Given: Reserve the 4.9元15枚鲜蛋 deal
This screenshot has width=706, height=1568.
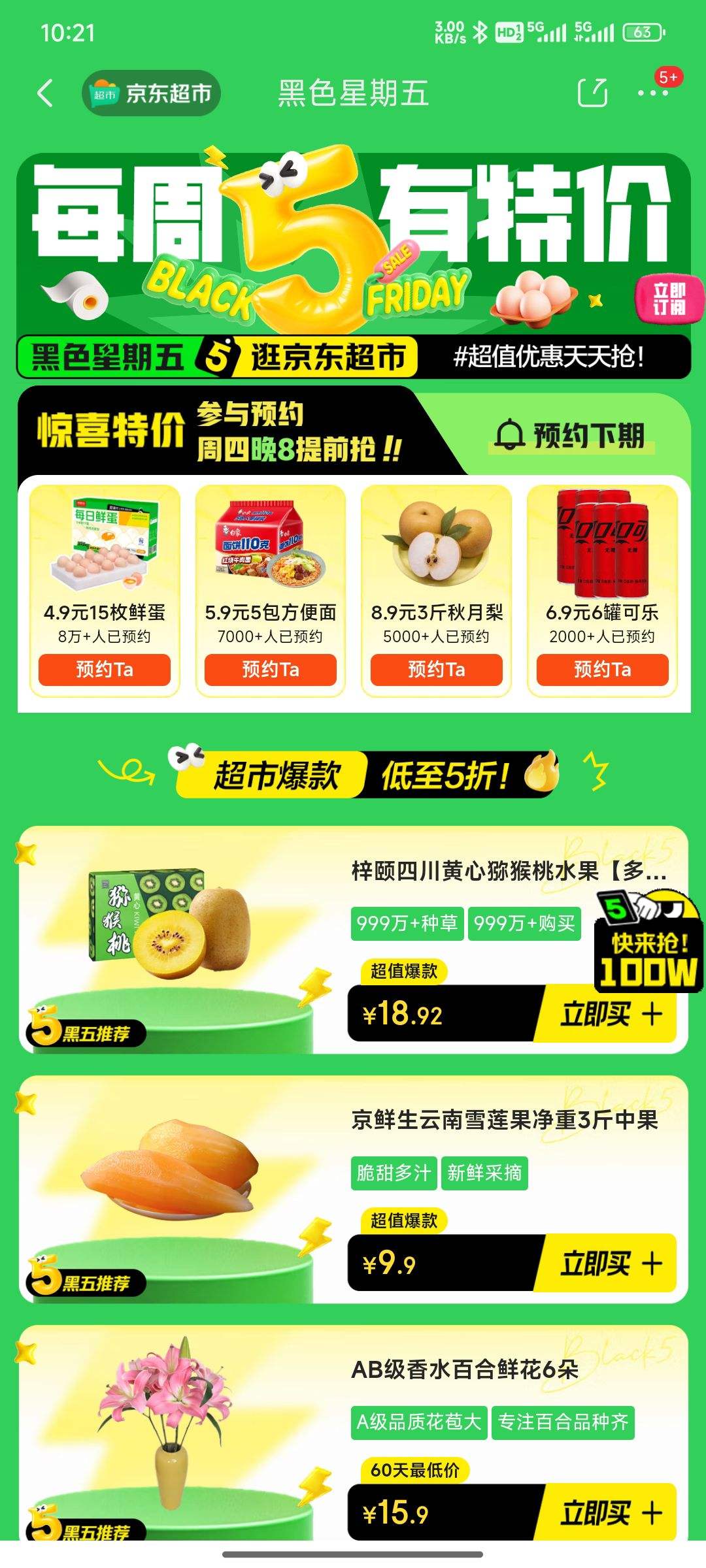Looking at the screenshot, I should click(x=105, y=670).
